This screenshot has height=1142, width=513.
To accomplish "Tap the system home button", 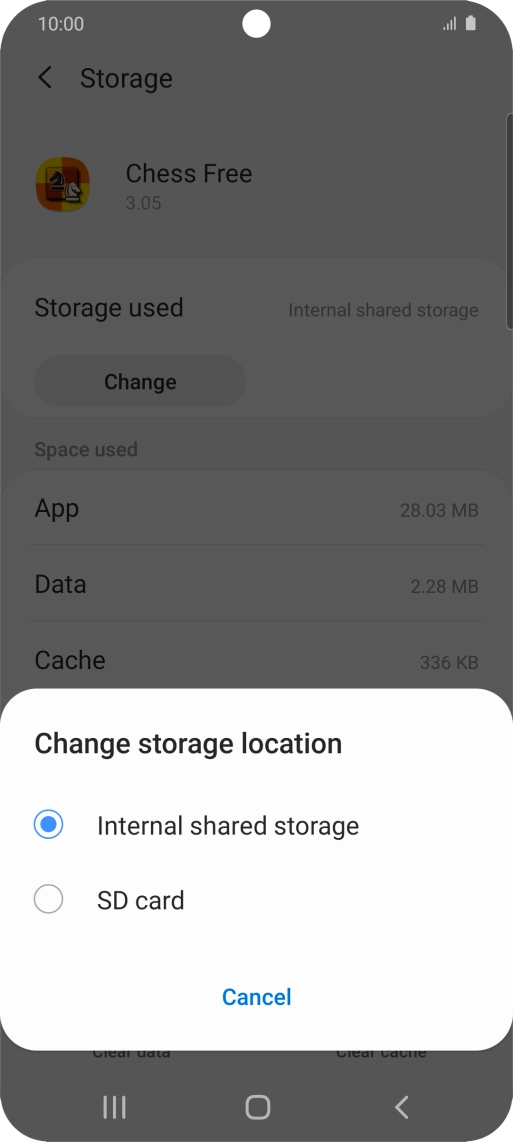I will 257,1107.
